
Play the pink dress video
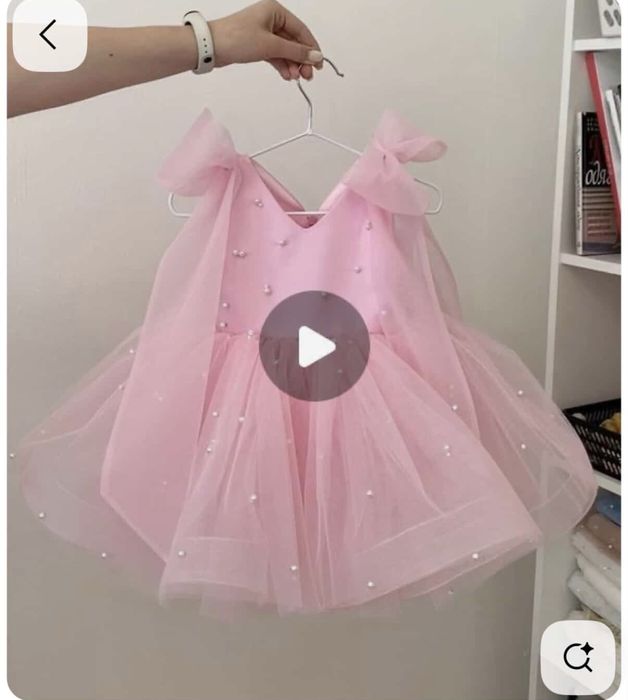[x=314, y=346]
